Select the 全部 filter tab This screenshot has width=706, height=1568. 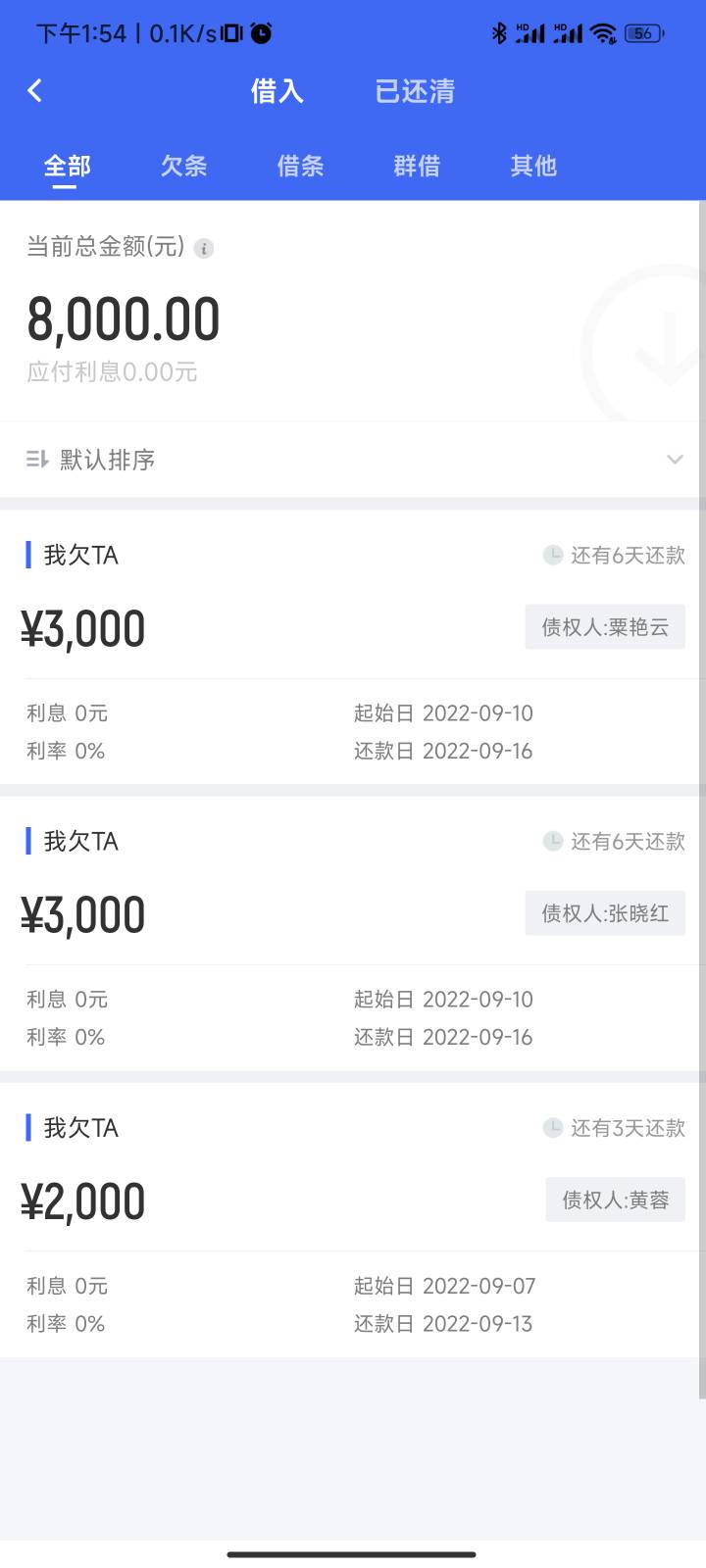[67, 166]
